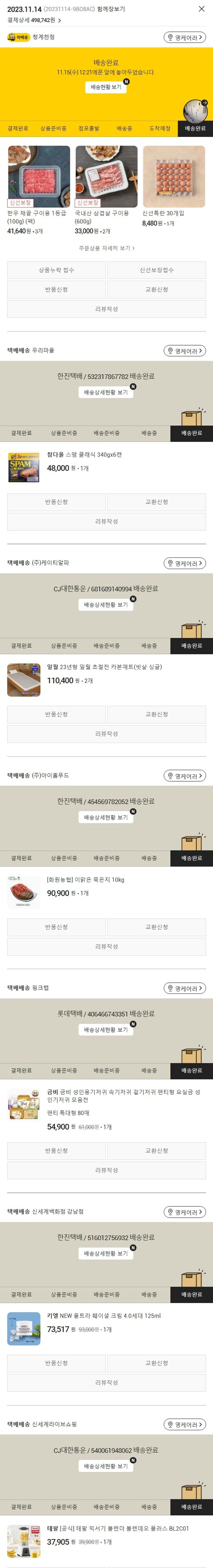The width and height of the screenshot is (213, 1568).
Task: Write 리뷰작성 for 이맑은 묵은지 10kg
Action: coord(106,947)
